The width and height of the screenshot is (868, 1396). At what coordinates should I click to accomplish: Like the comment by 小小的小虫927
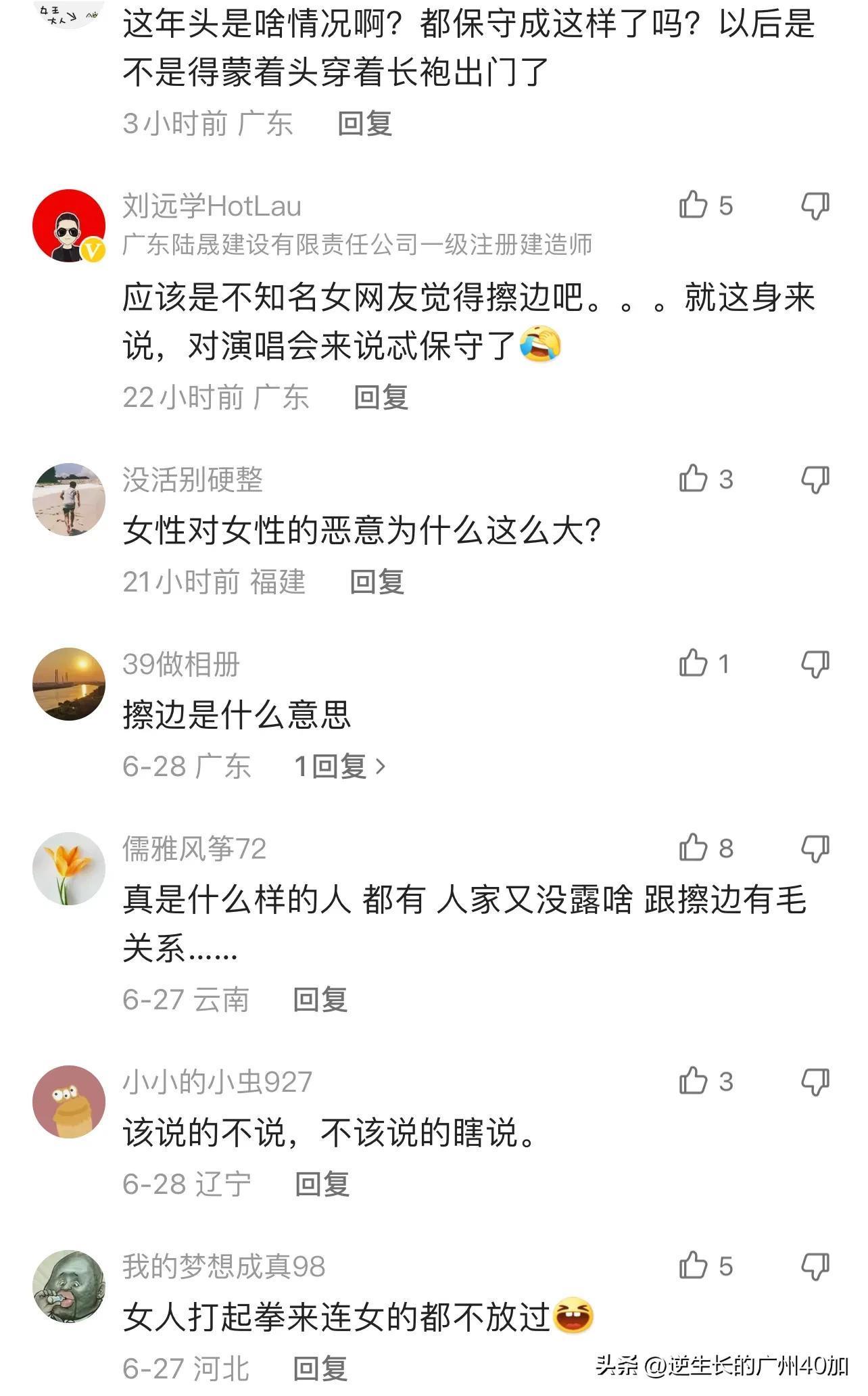(x=694, y=1081)
